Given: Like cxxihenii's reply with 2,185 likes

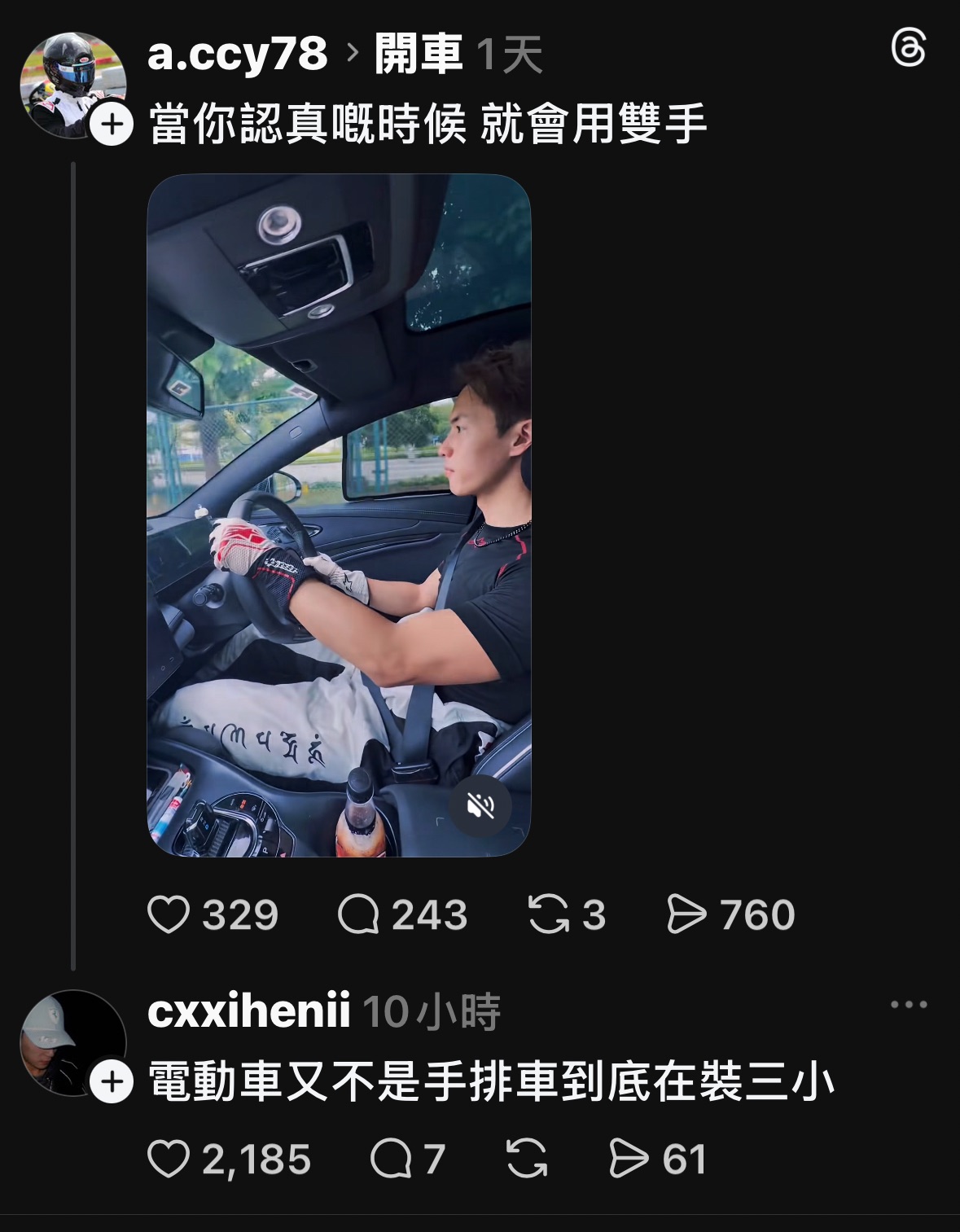Looking at the screenshot, I should [x=169, y=1159].
